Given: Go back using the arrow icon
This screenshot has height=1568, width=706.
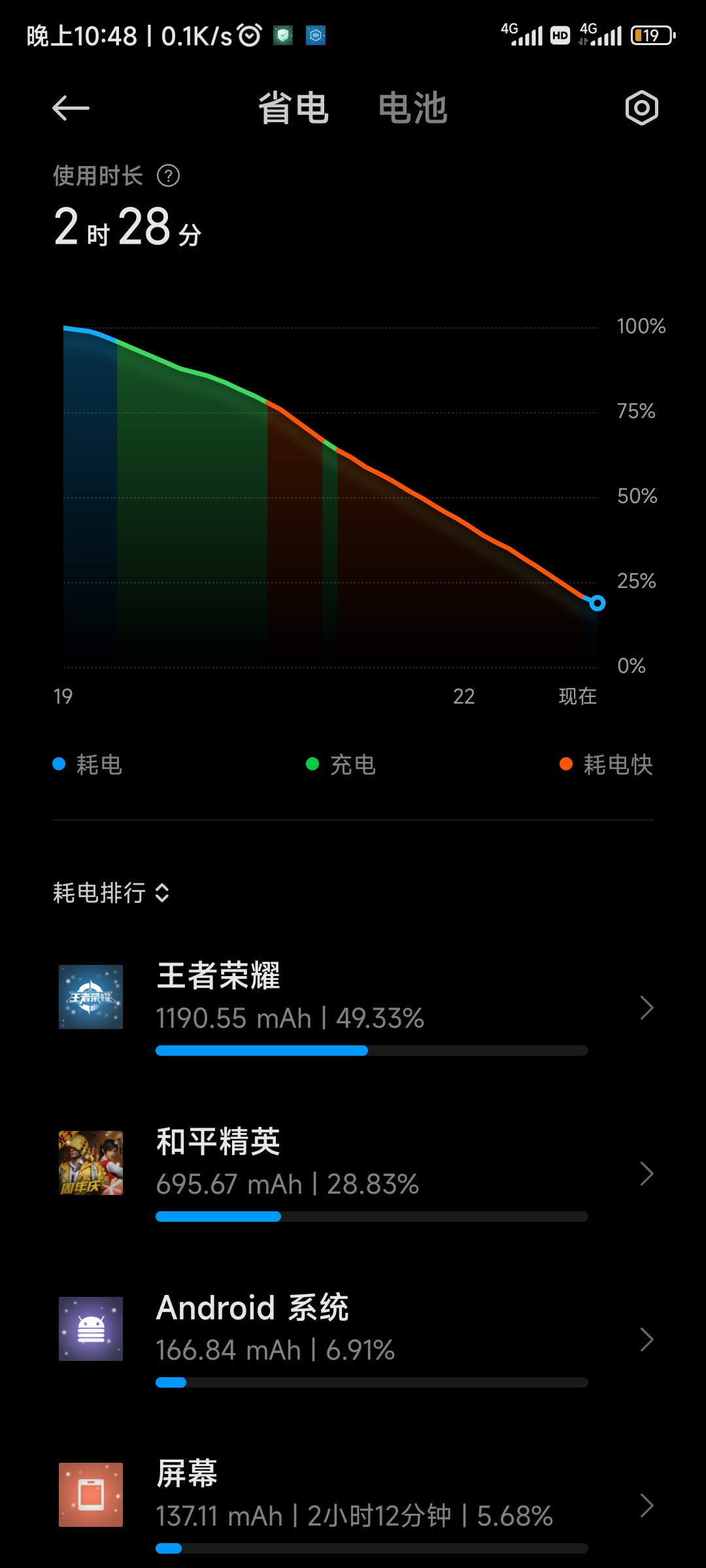Looking at the screenshot, I should click(71, 108).
